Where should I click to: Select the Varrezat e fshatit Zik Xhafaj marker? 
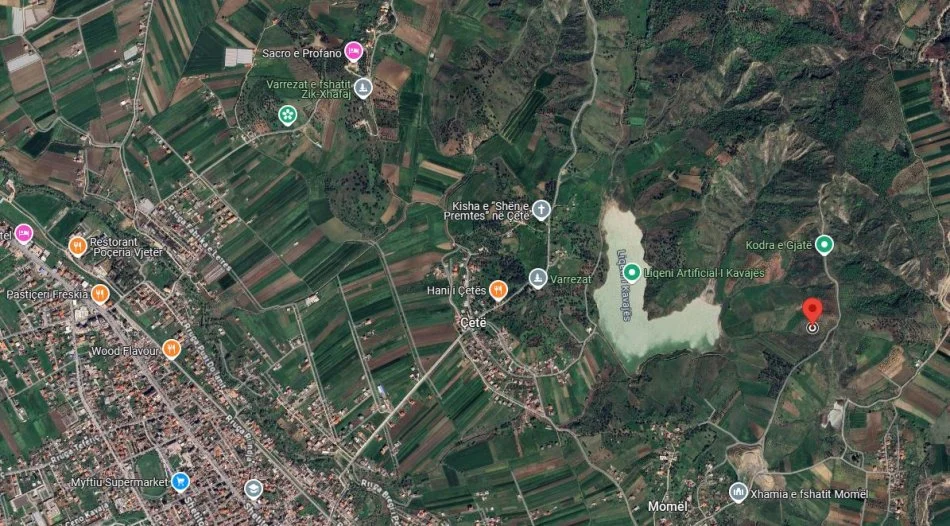tap(363, 88)
